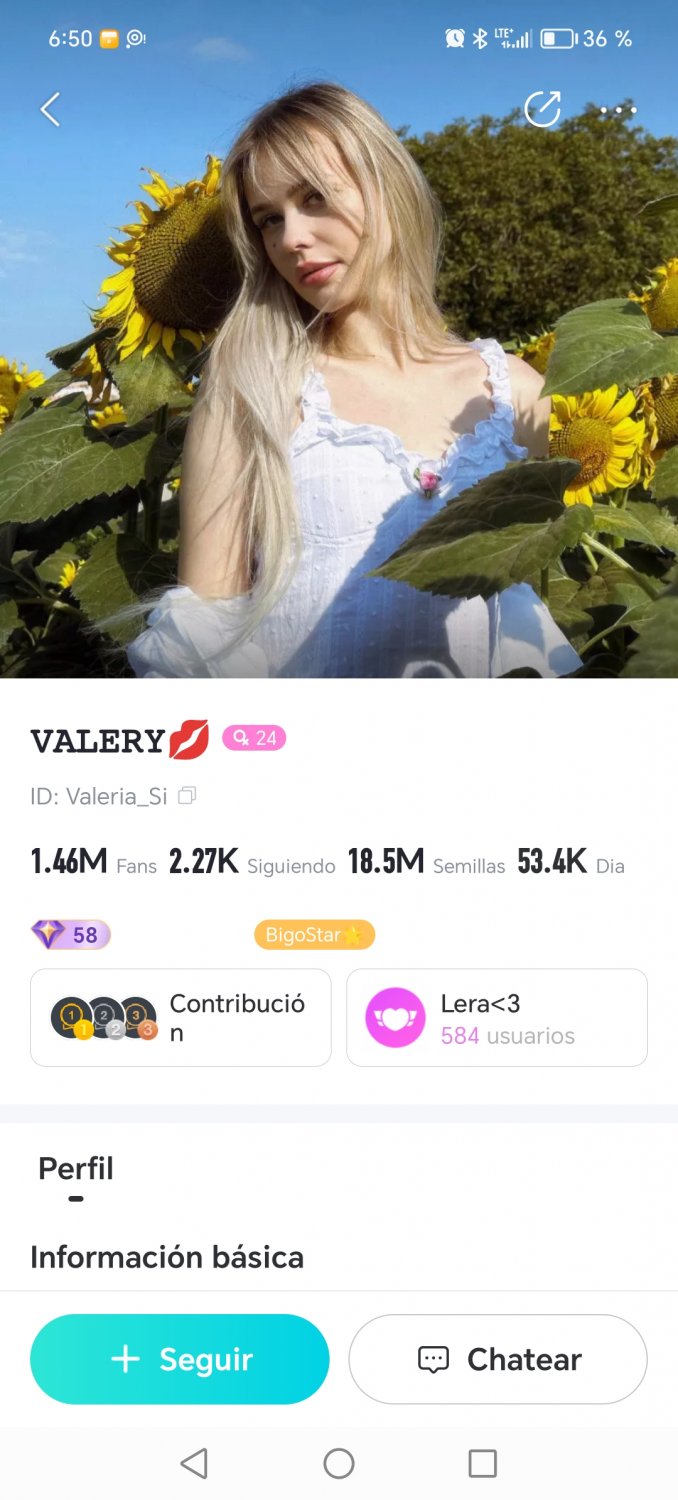The height and width of the screenshot is (1500, 678).
Task: Share this profile
Action: tap(543, 109)
